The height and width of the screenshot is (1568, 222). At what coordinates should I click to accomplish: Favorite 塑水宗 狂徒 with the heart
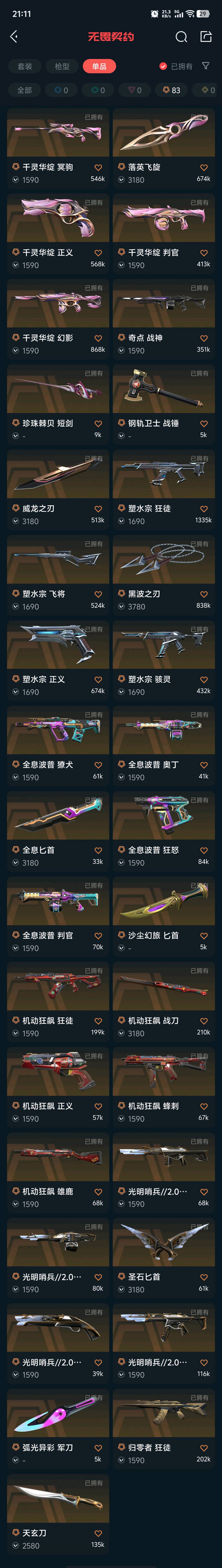click(x=204, y=509)
